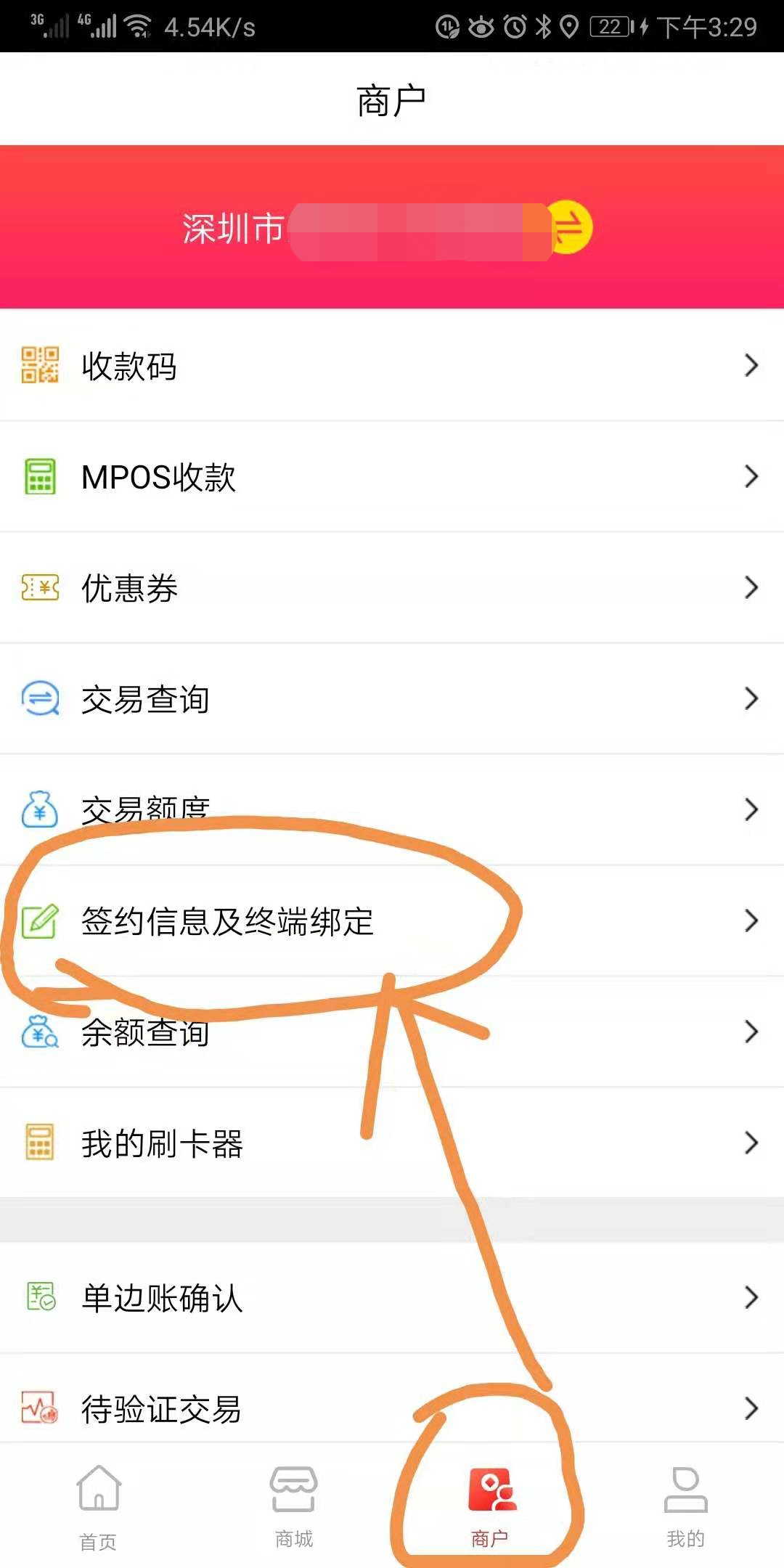Viewport: 784px width, 1568px height.
Task: Open 收款码 payment code row
Action: click(x=392, y=365)
